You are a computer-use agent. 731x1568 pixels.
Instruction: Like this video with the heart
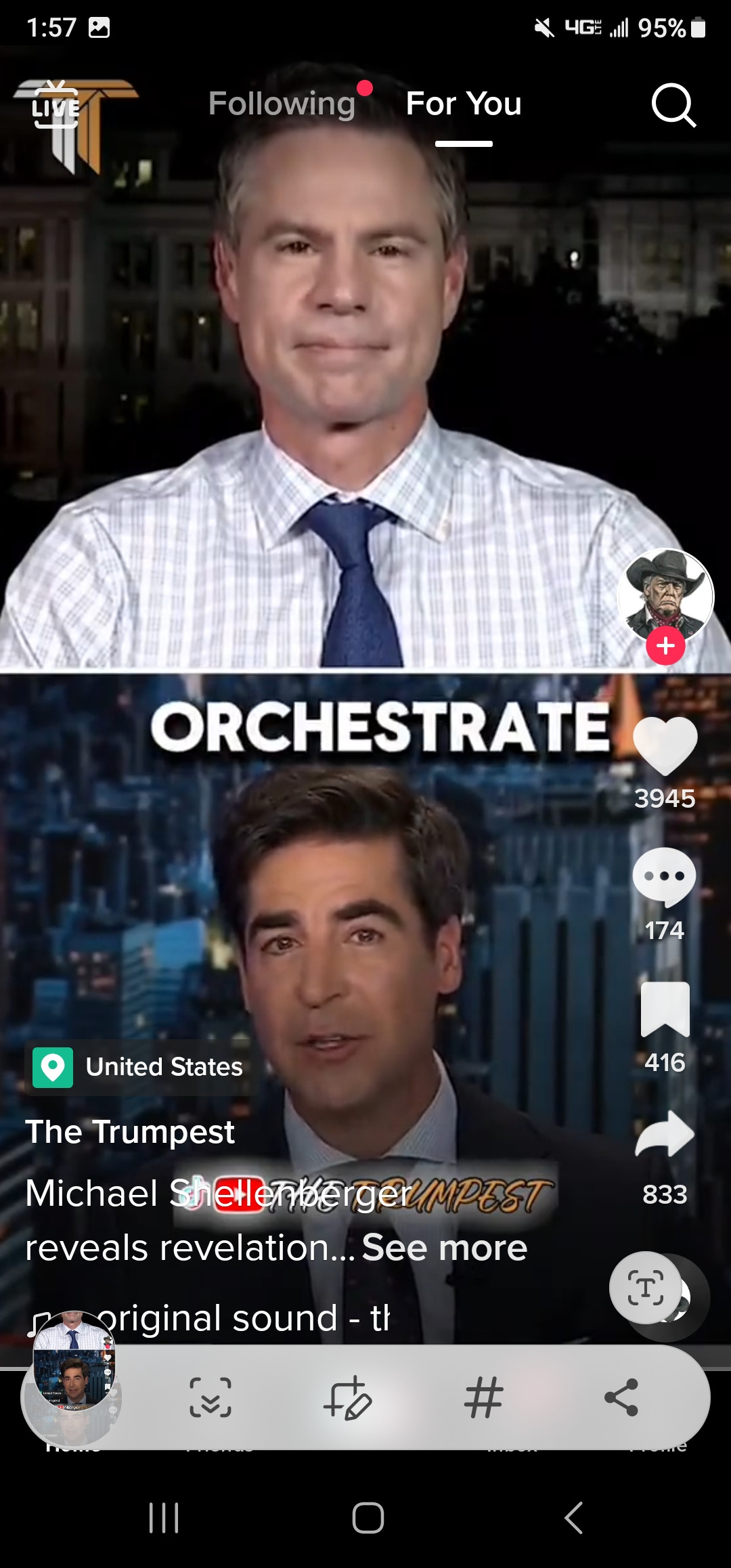665,745
